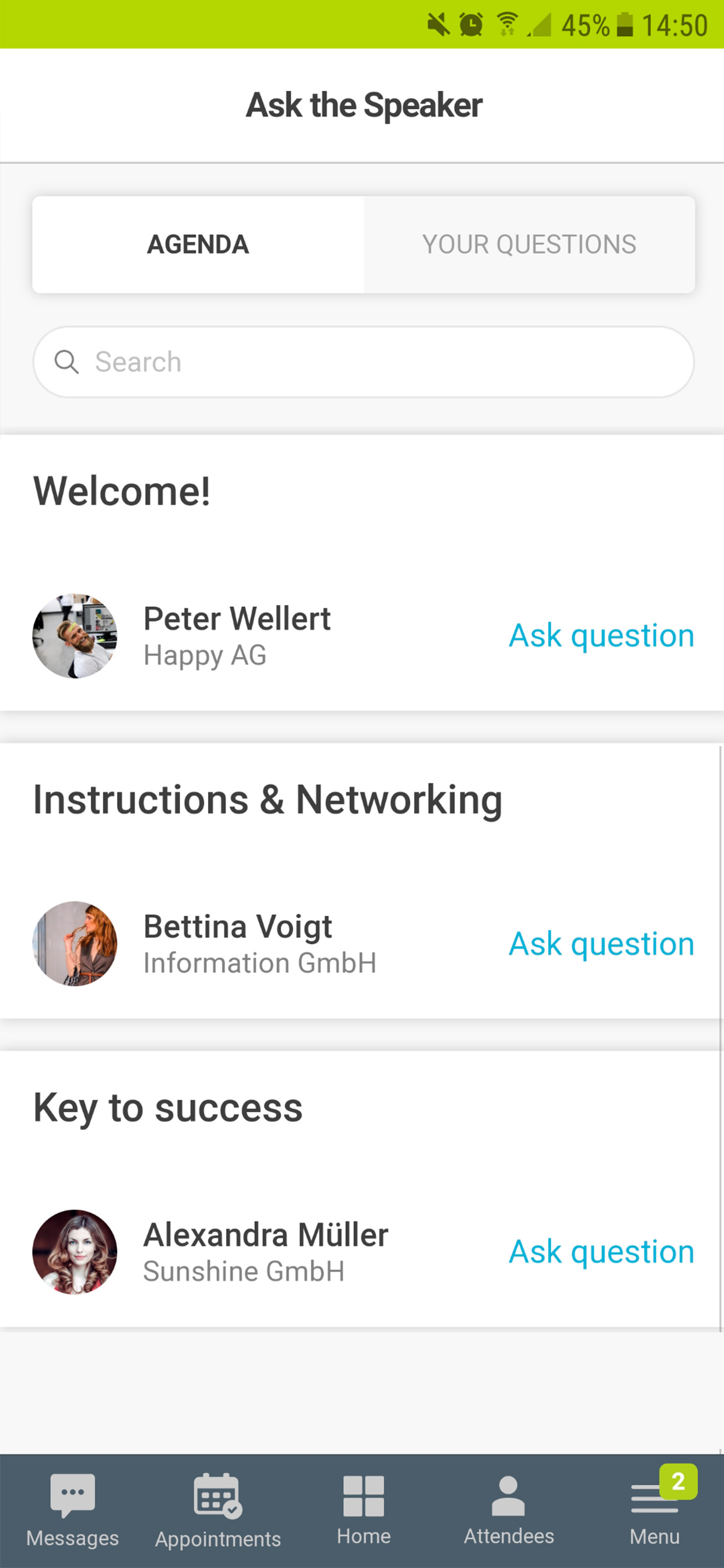The height and width of the screenshot is (1568, 724).
Task: Select the Agenda tab
Action: point(198,244)
